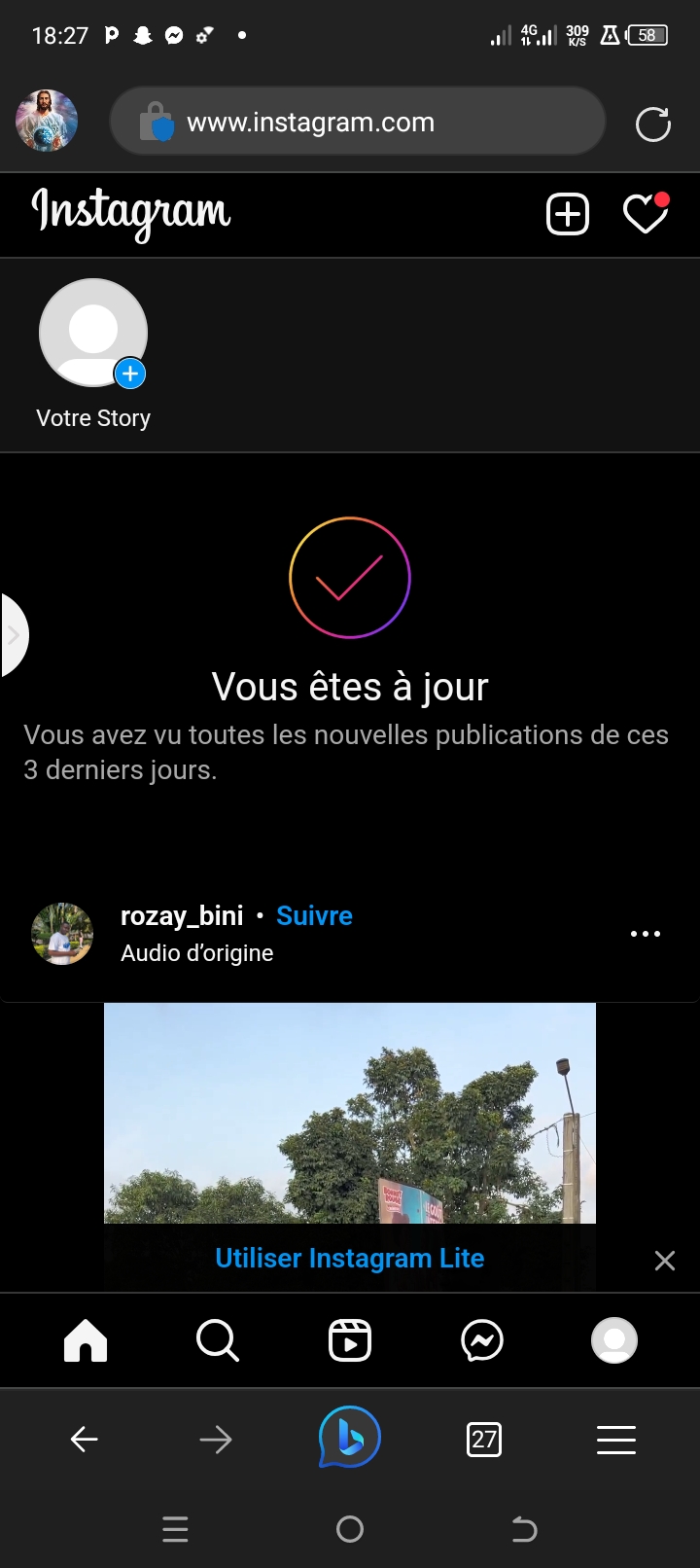Open Messenger direct messages
The image size is (700, 1568).
click(482, 1340)
